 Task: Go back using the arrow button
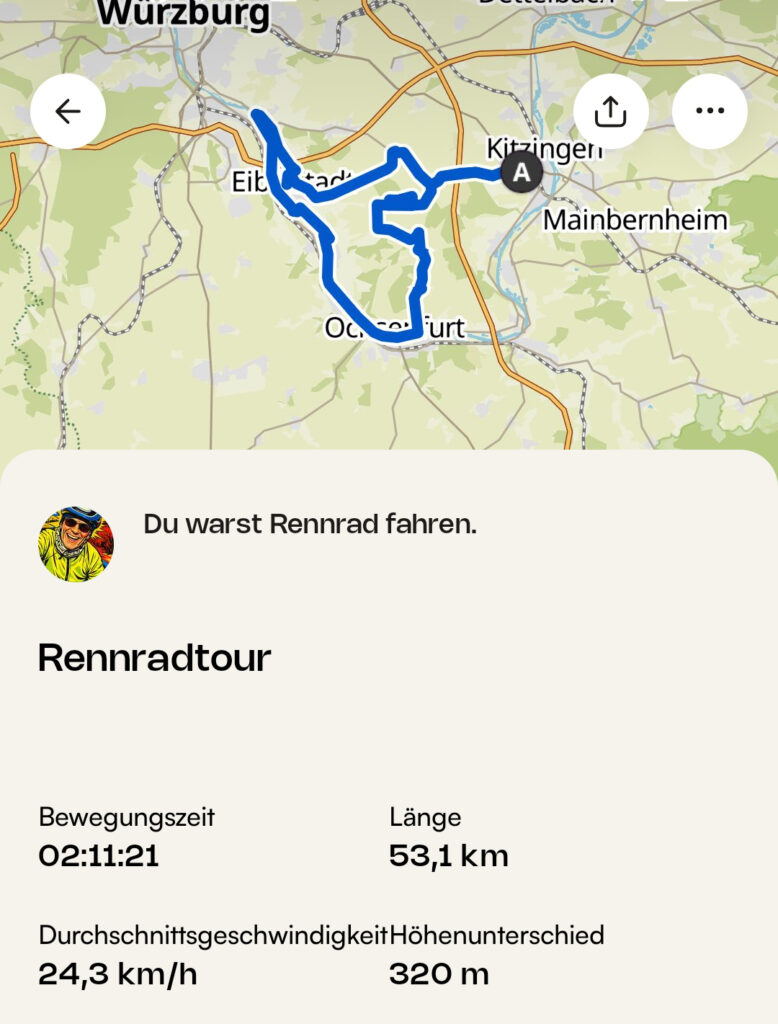[x=68, y=111]
